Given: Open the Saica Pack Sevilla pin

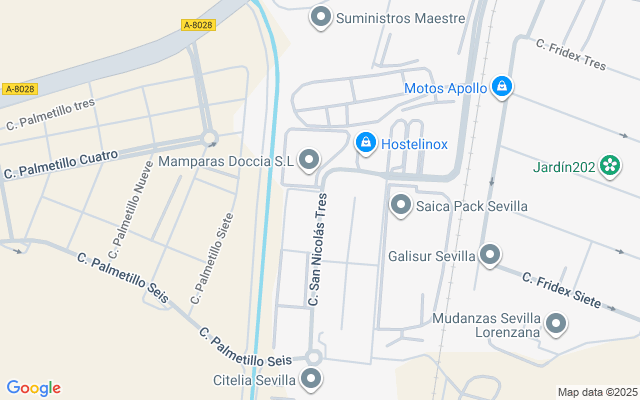Looking at the screenshot, I should pyautogui.click(x=401, y=205).
